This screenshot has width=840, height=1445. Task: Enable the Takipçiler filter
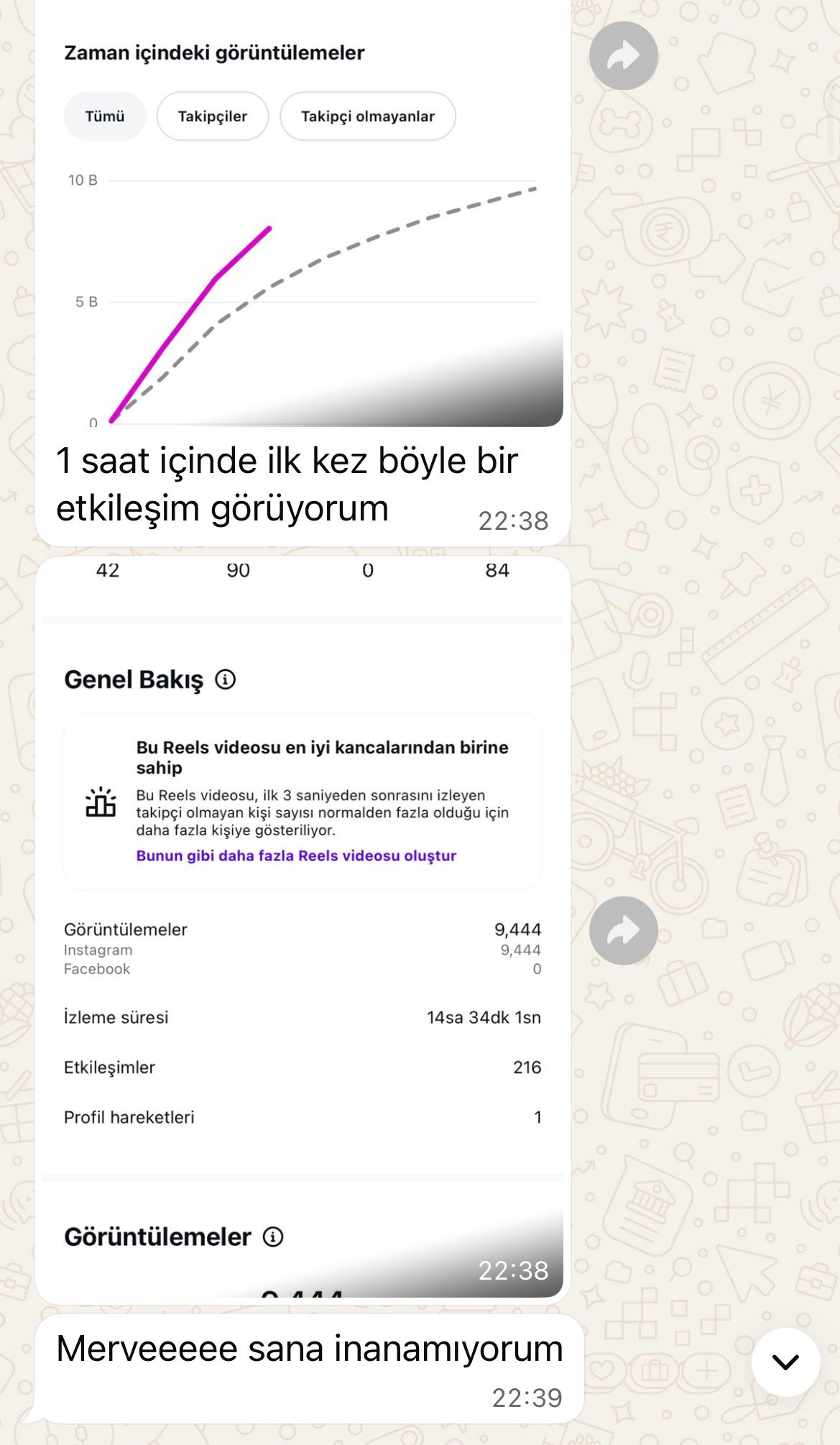pyautogui.click(x=212, y=115)
